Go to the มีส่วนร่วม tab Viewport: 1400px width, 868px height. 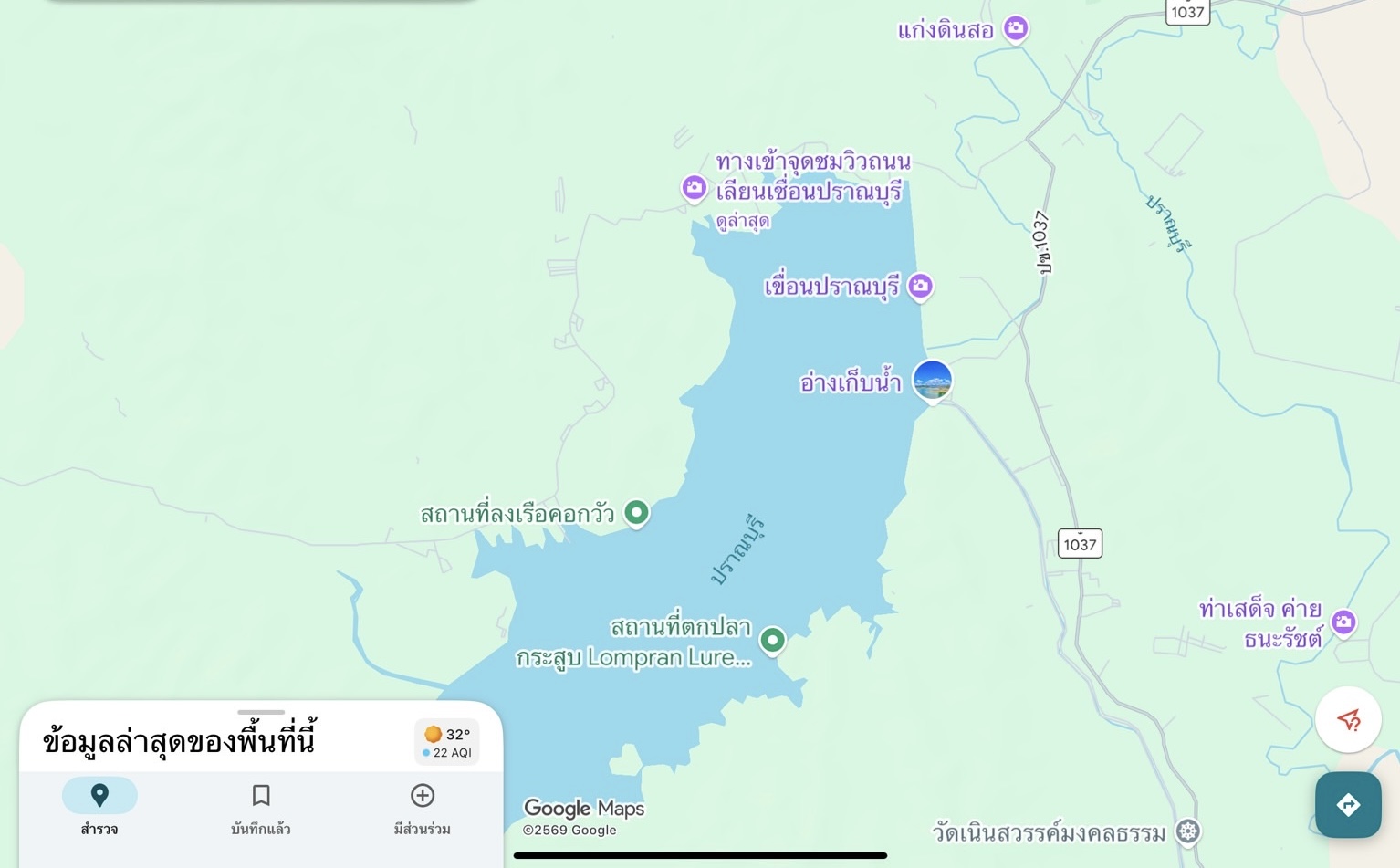(422, 807)
